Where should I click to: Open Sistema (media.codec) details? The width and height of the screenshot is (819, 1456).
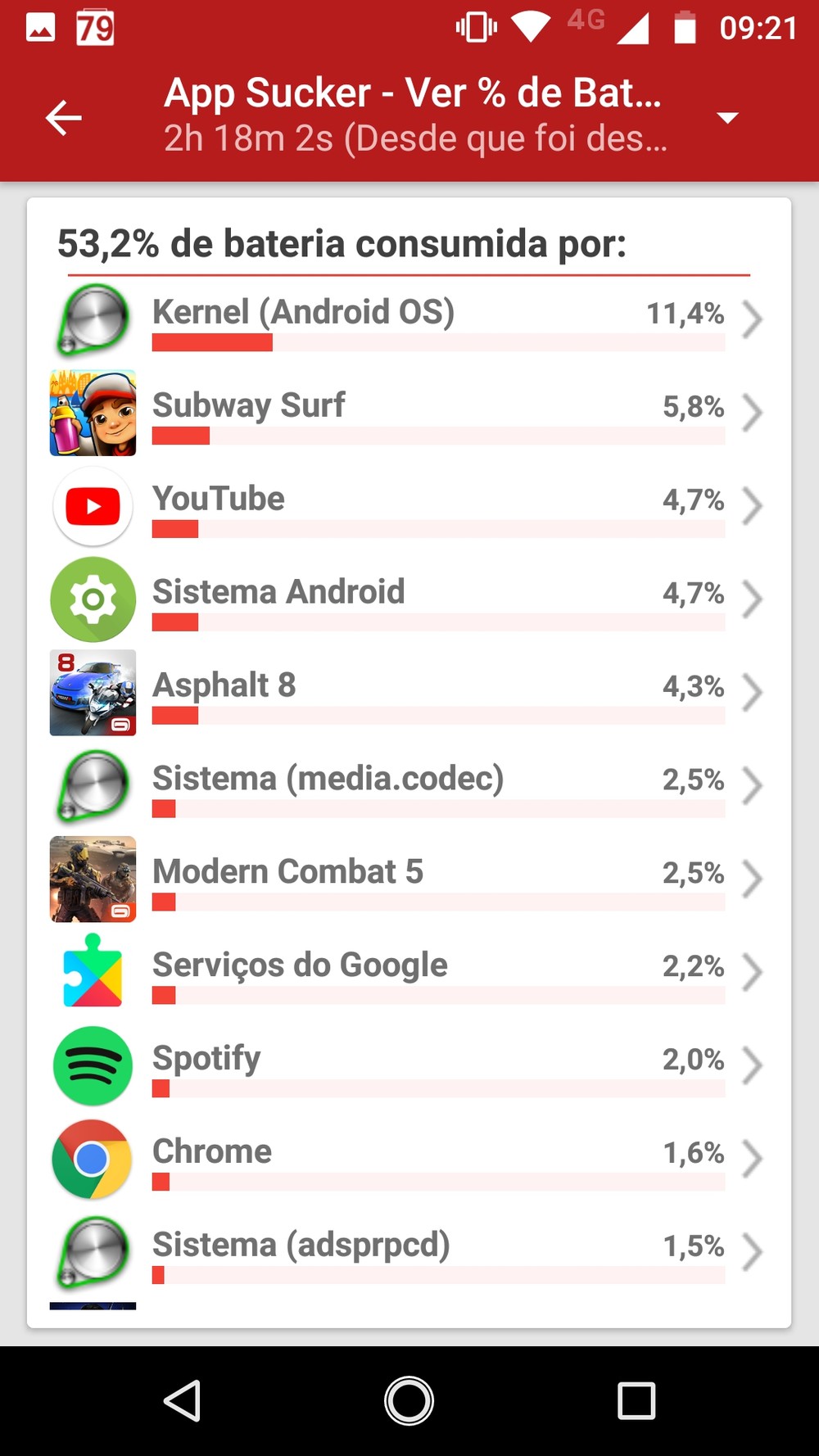409,786
